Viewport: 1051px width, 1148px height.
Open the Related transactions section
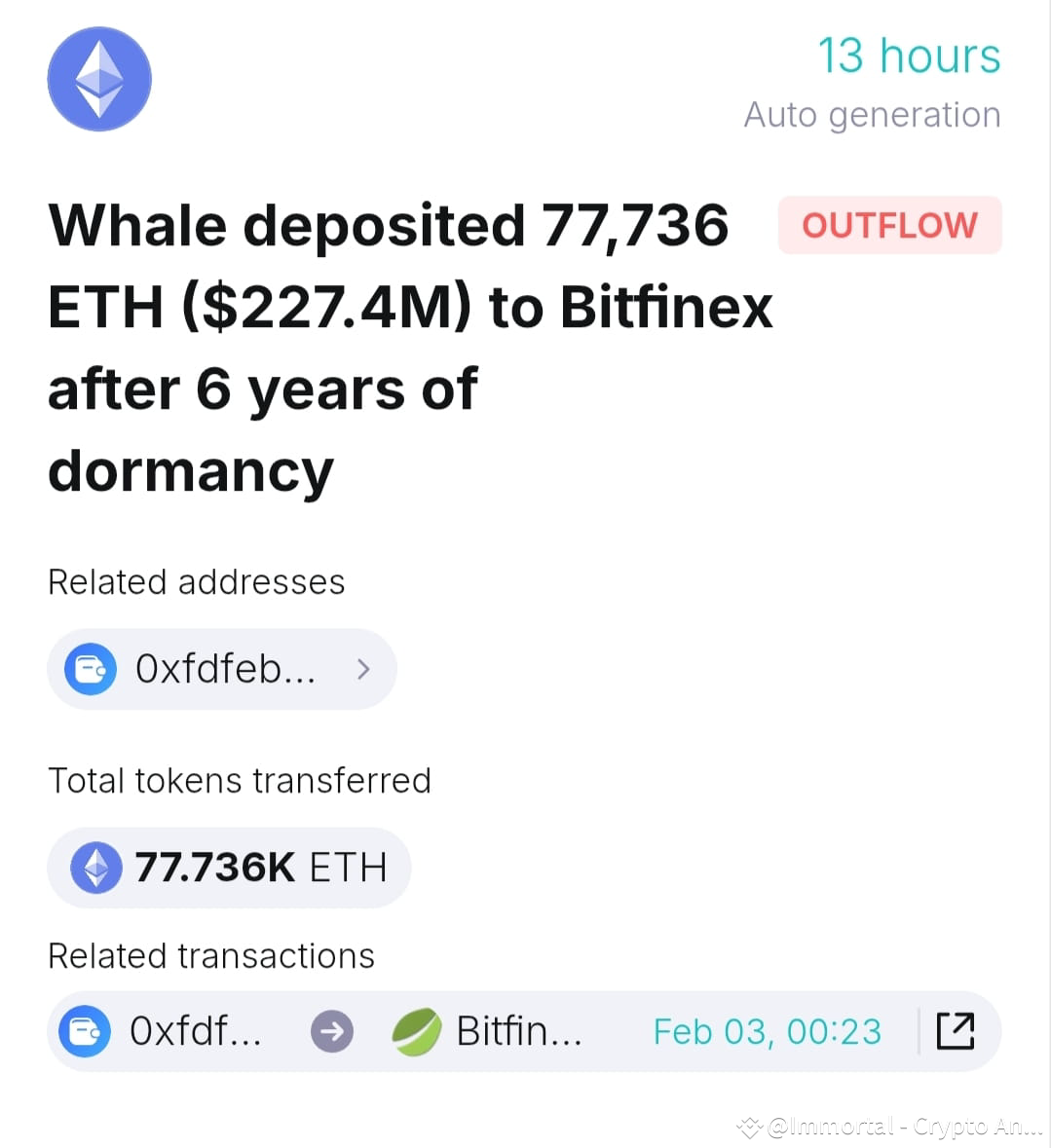click(x=211, y=955)
